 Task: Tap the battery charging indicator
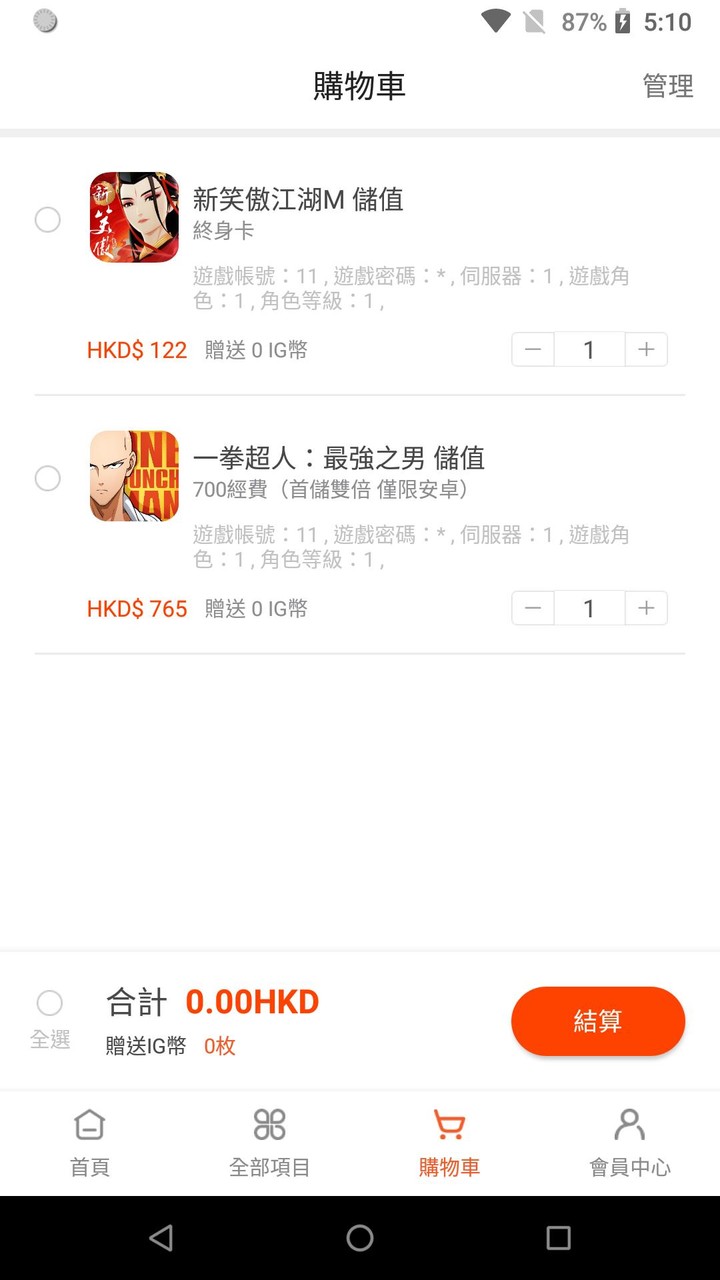pos(622,19)
